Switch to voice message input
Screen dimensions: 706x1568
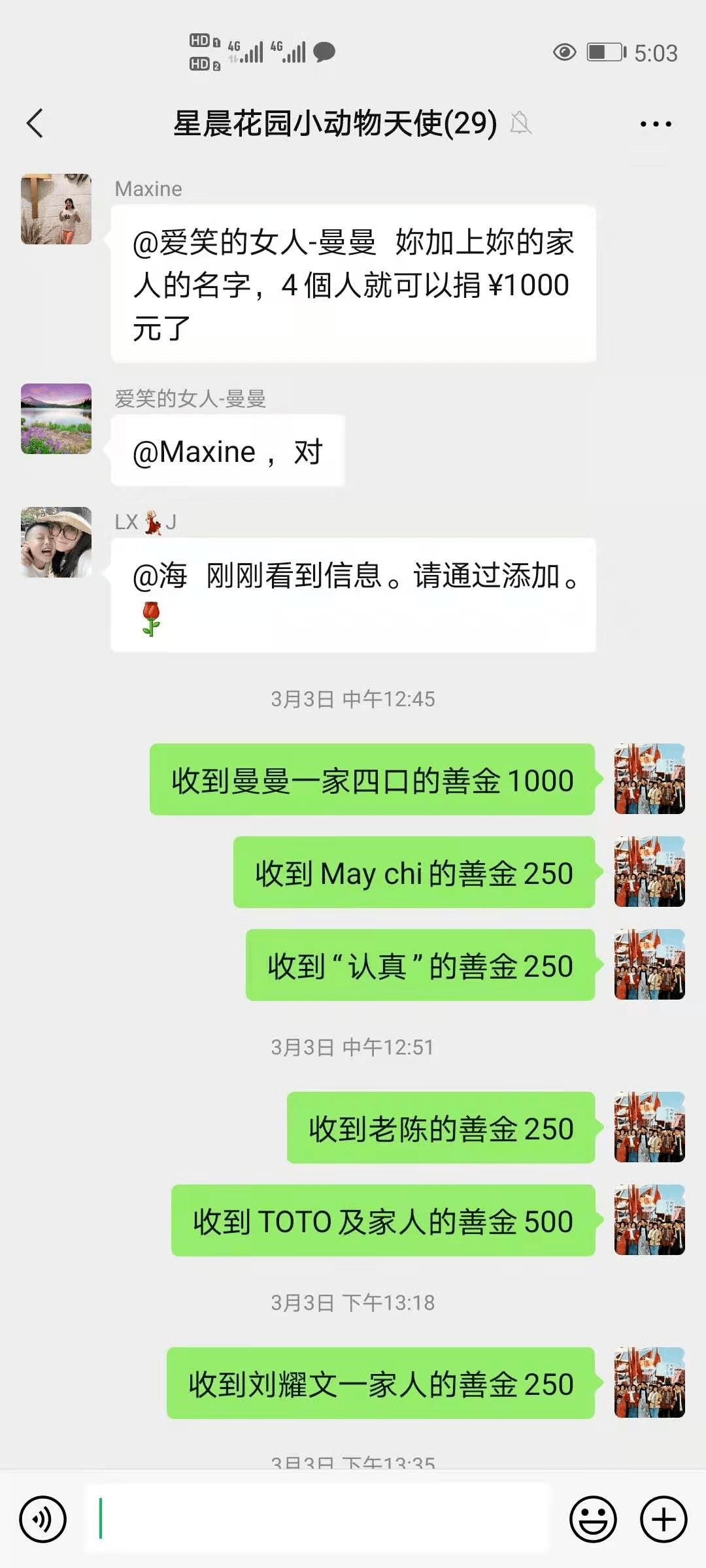[43, 1519]
